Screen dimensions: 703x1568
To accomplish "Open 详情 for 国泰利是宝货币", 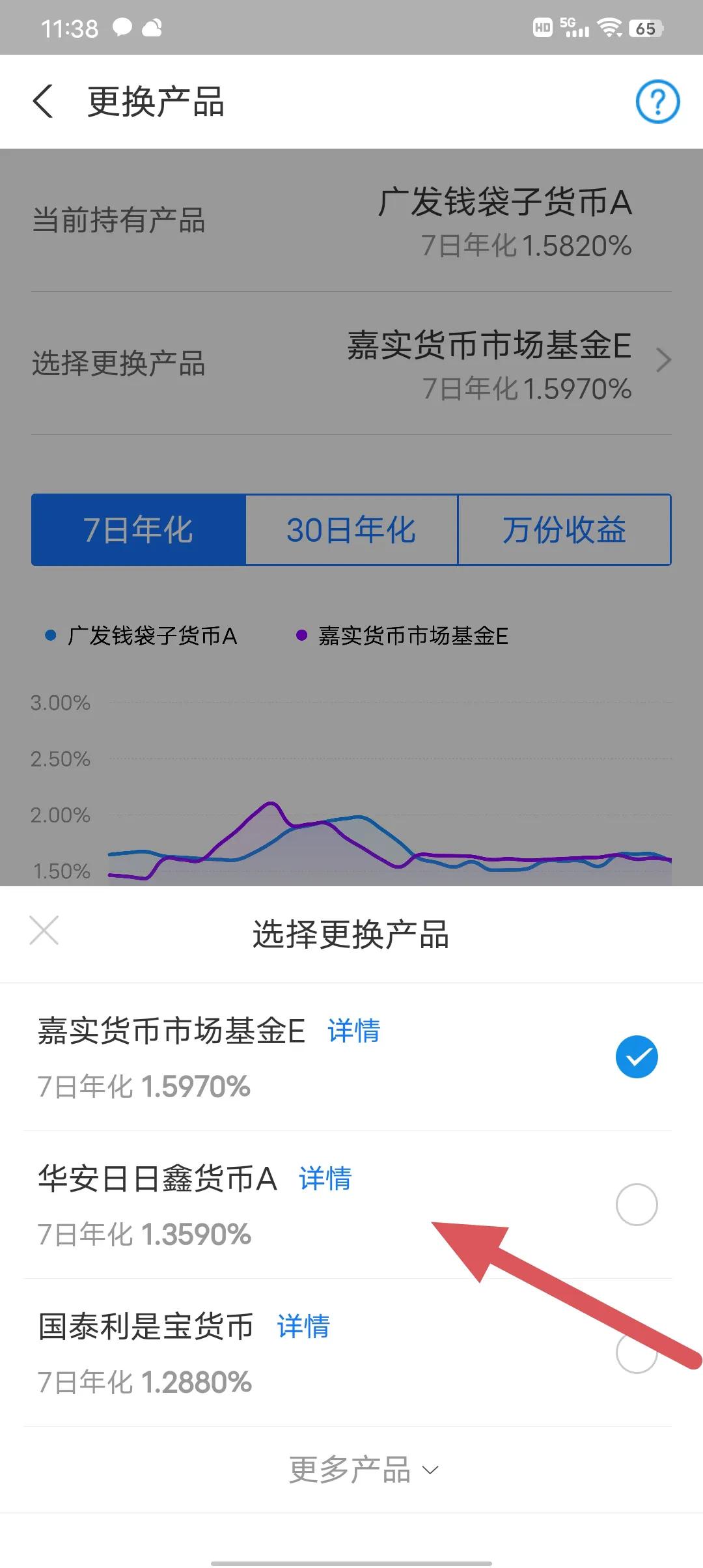I will (x=305, y=1328).
